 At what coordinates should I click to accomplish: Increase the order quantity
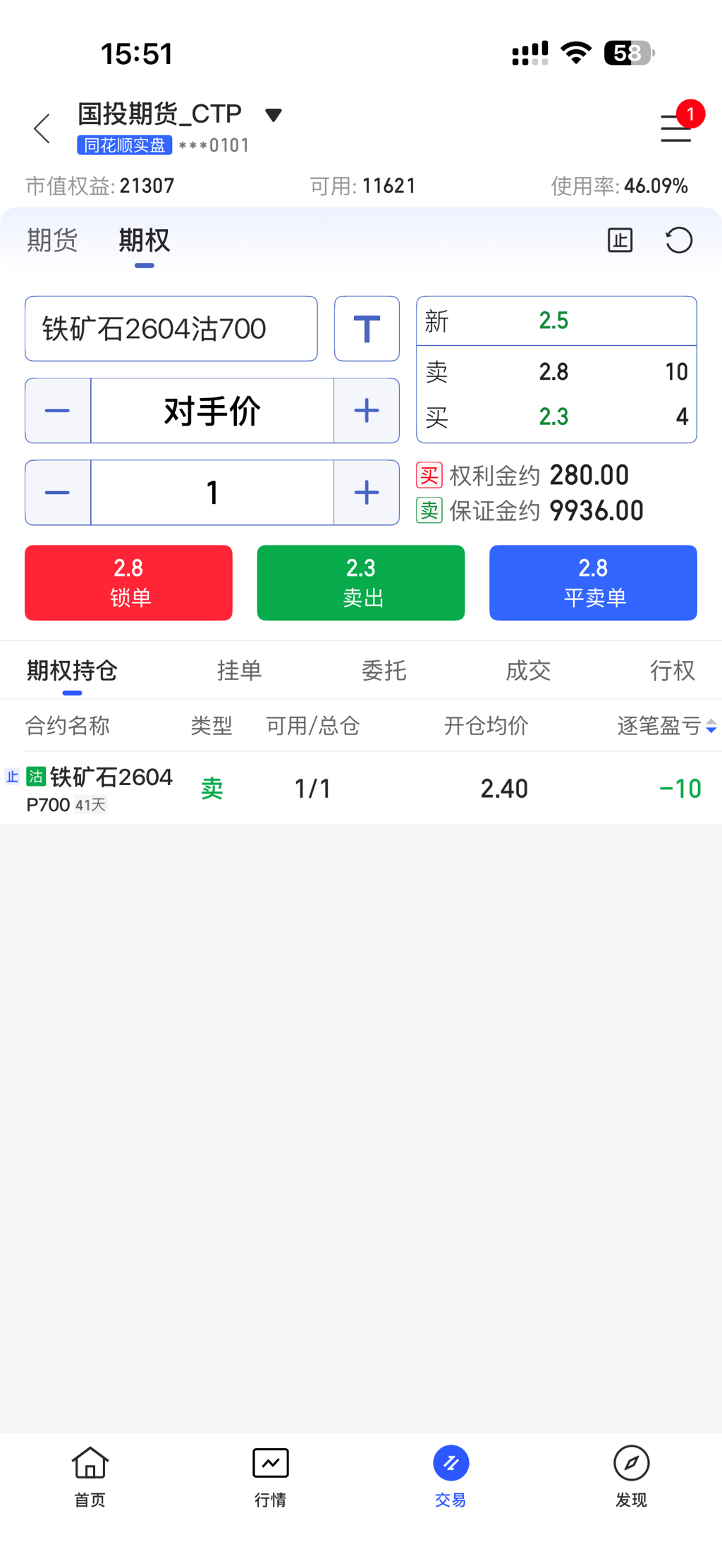[367, 493]
